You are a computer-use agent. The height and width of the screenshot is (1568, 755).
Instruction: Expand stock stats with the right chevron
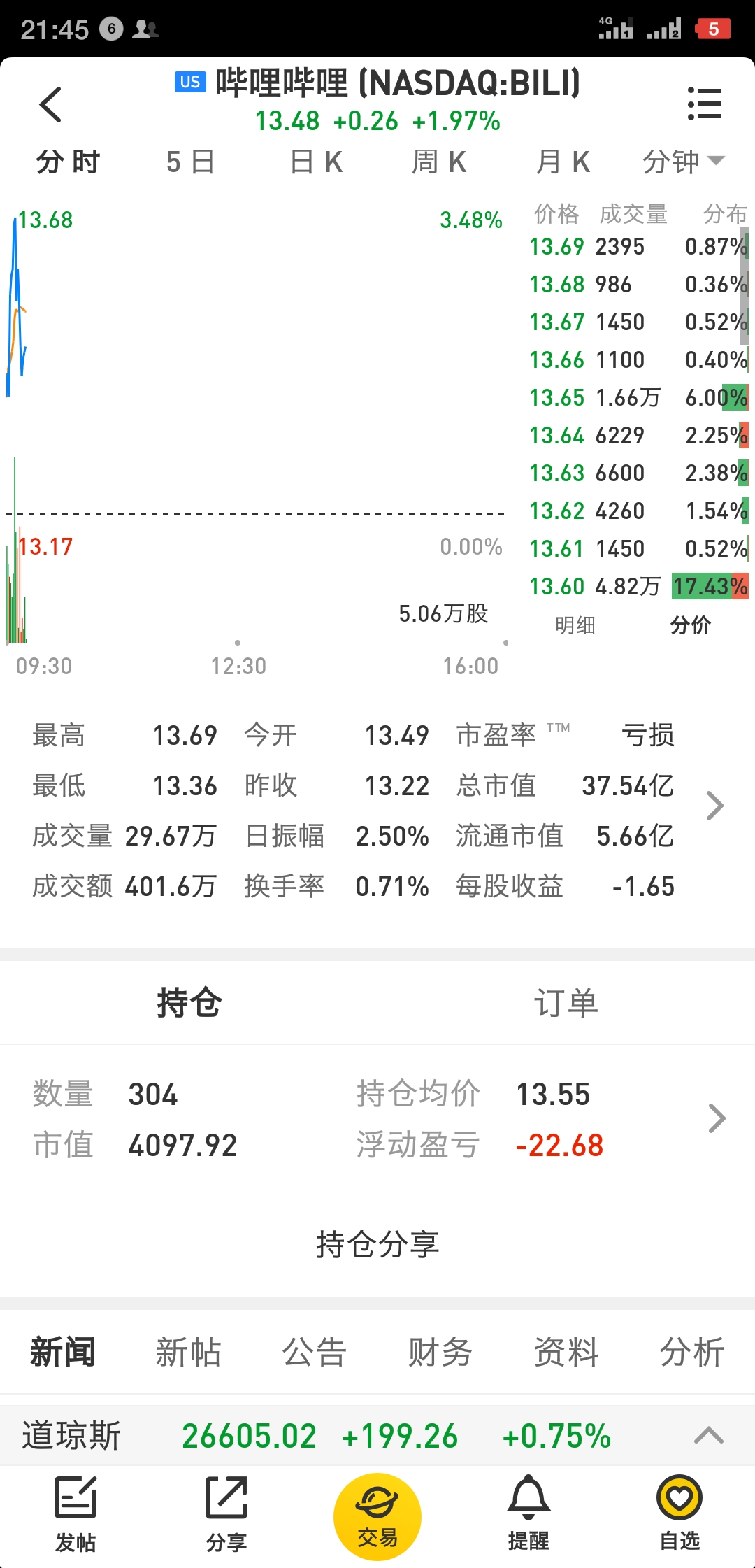[x=714, y=806]
